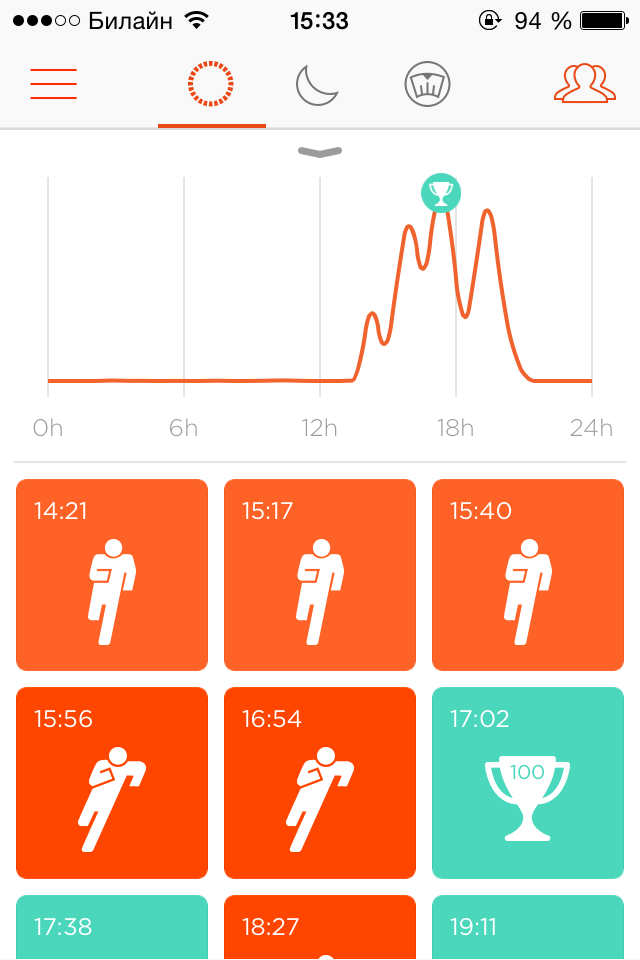Tap the trophy marker on graph

(x=440, y=192)
